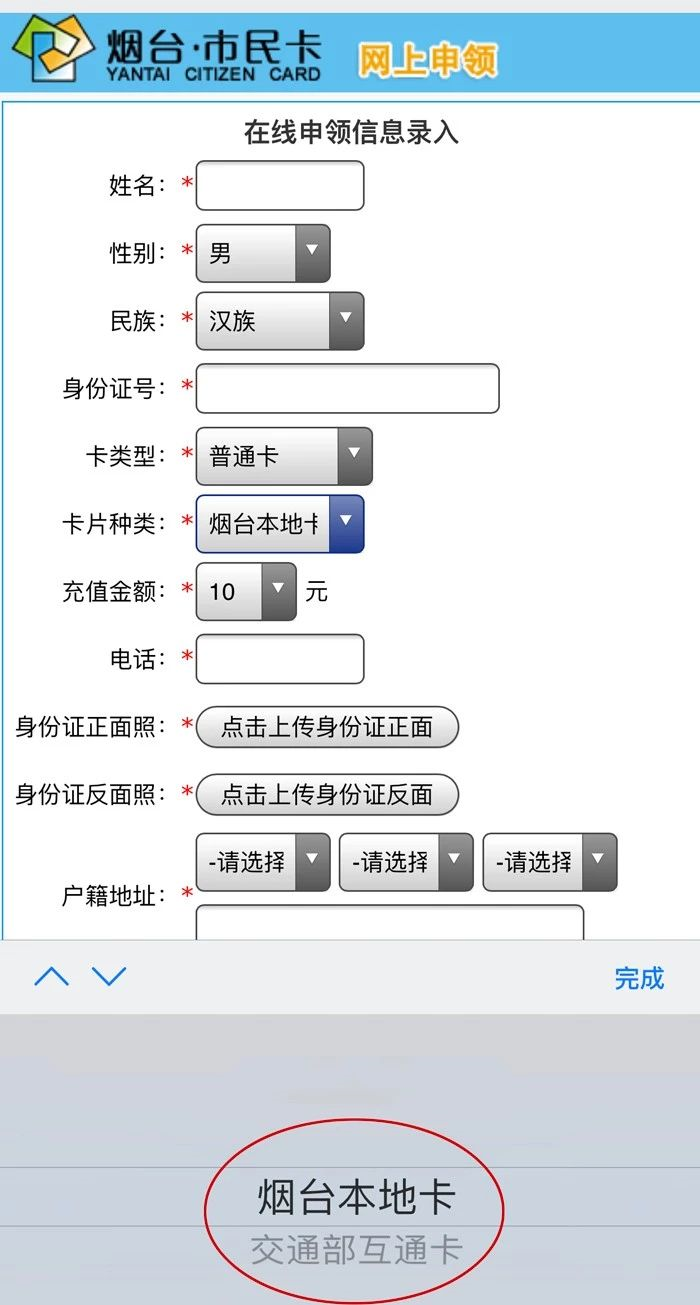Jump to next field with down arrow
The width and height of the screenshot is (700, 1305).
109,977
